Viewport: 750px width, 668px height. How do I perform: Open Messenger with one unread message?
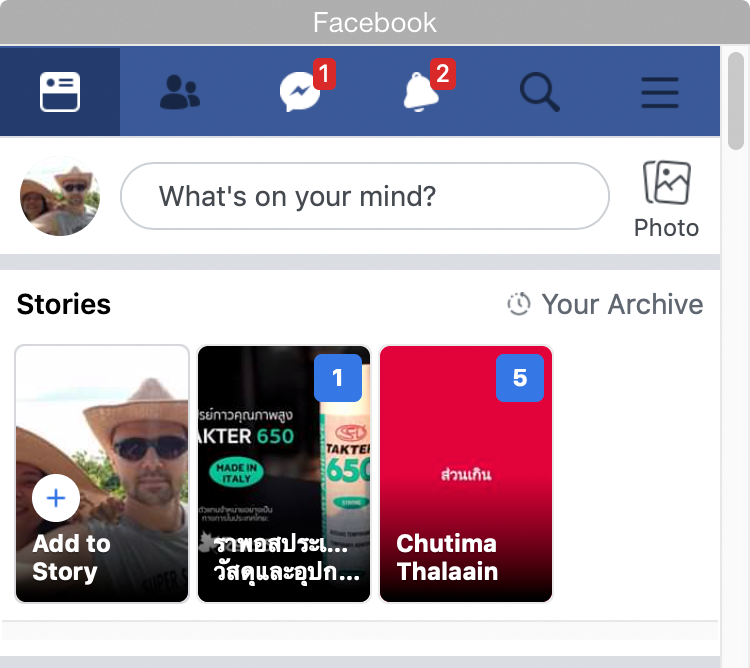tap(300, 92)
